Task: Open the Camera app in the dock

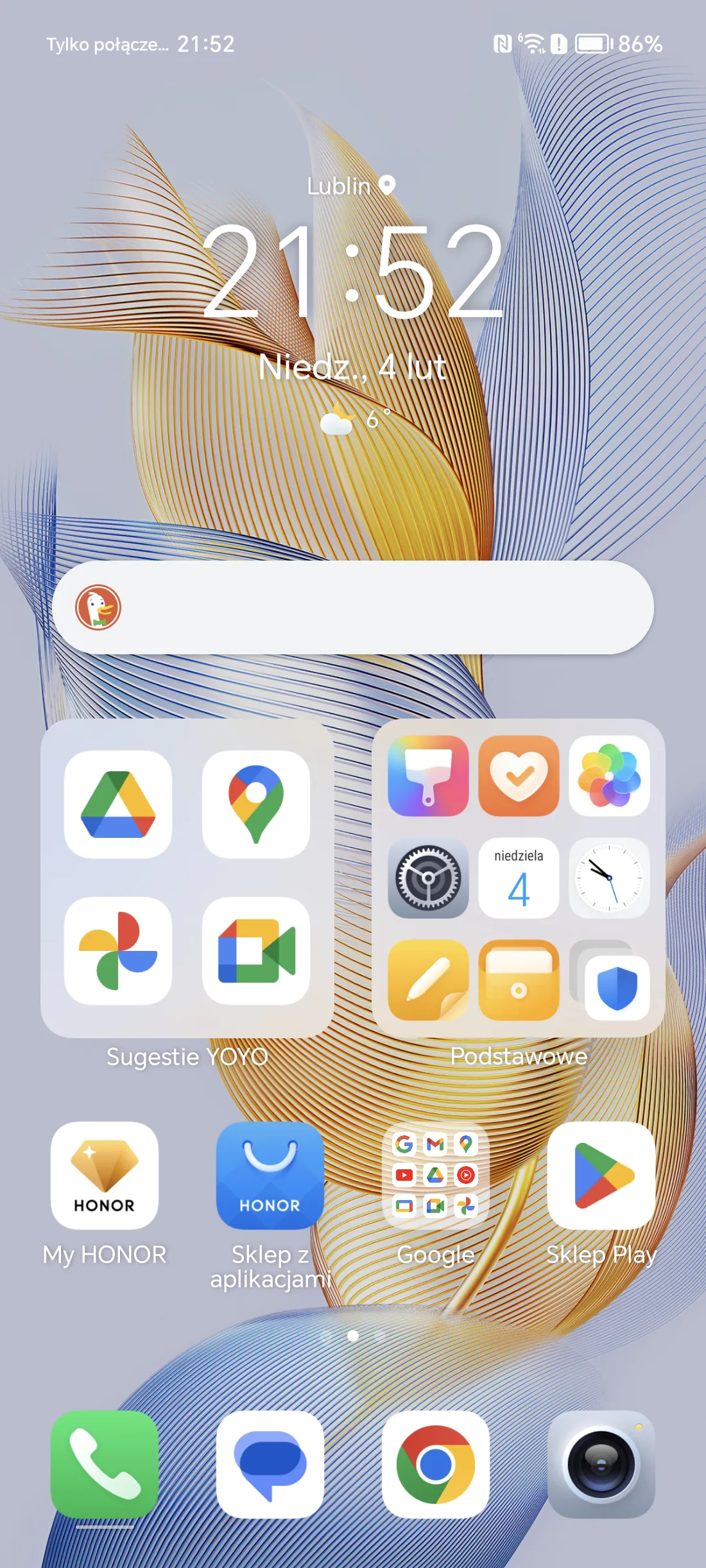Action: 601,1465
